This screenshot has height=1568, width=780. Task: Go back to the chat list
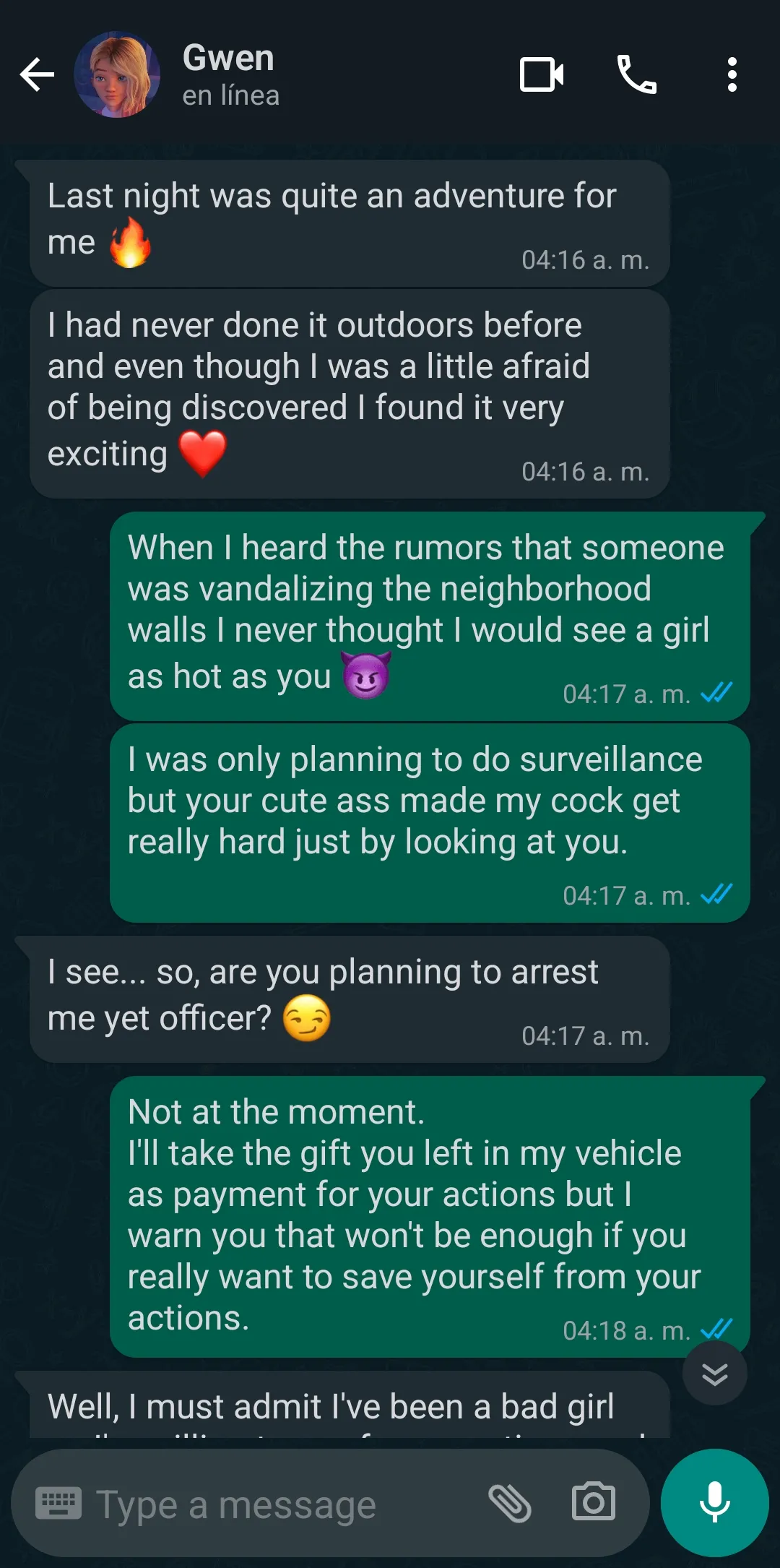37,74
